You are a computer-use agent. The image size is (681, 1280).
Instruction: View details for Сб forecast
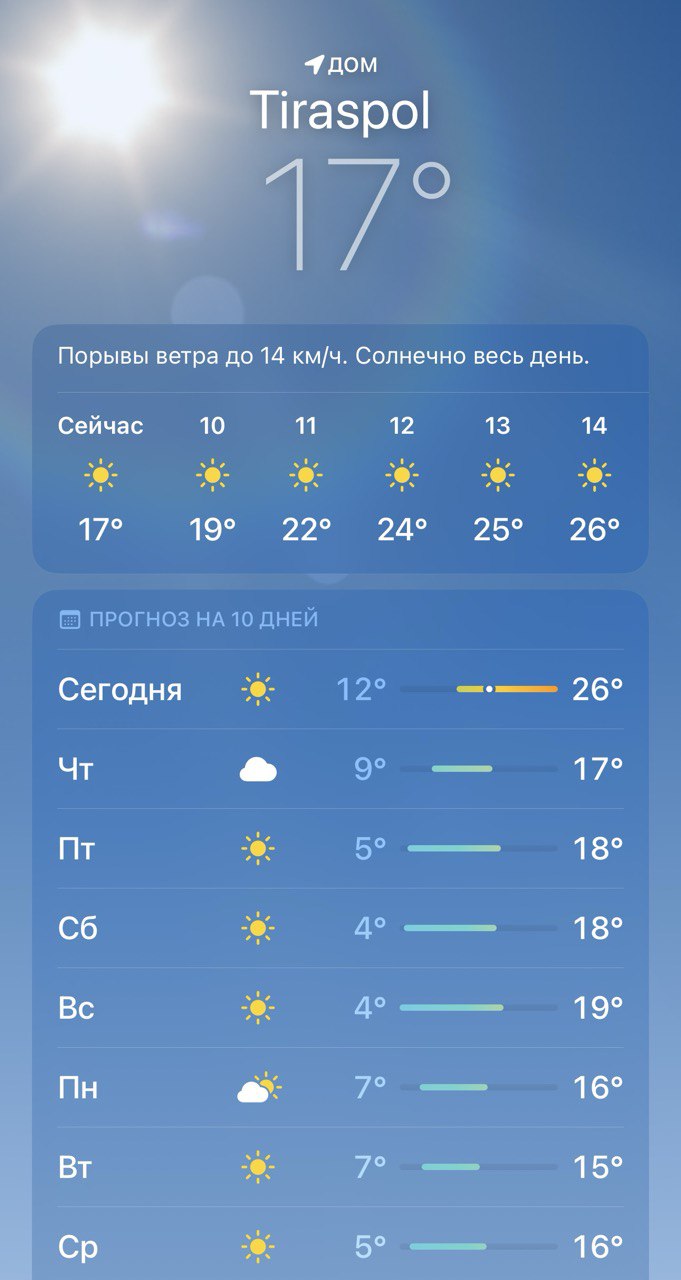(340, 928)
